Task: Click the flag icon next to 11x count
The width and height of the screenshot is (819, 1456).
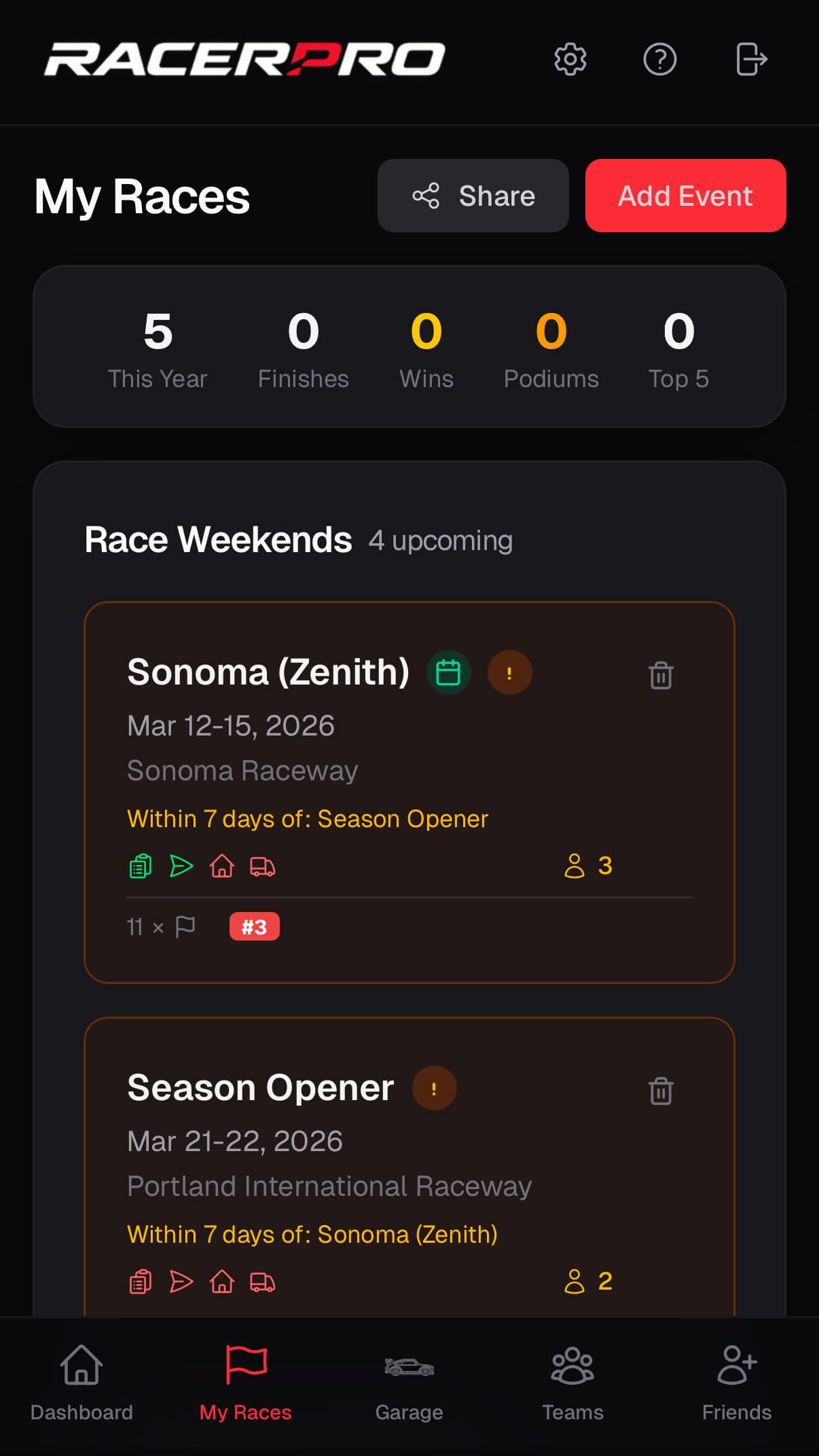Action: [183, 926]
